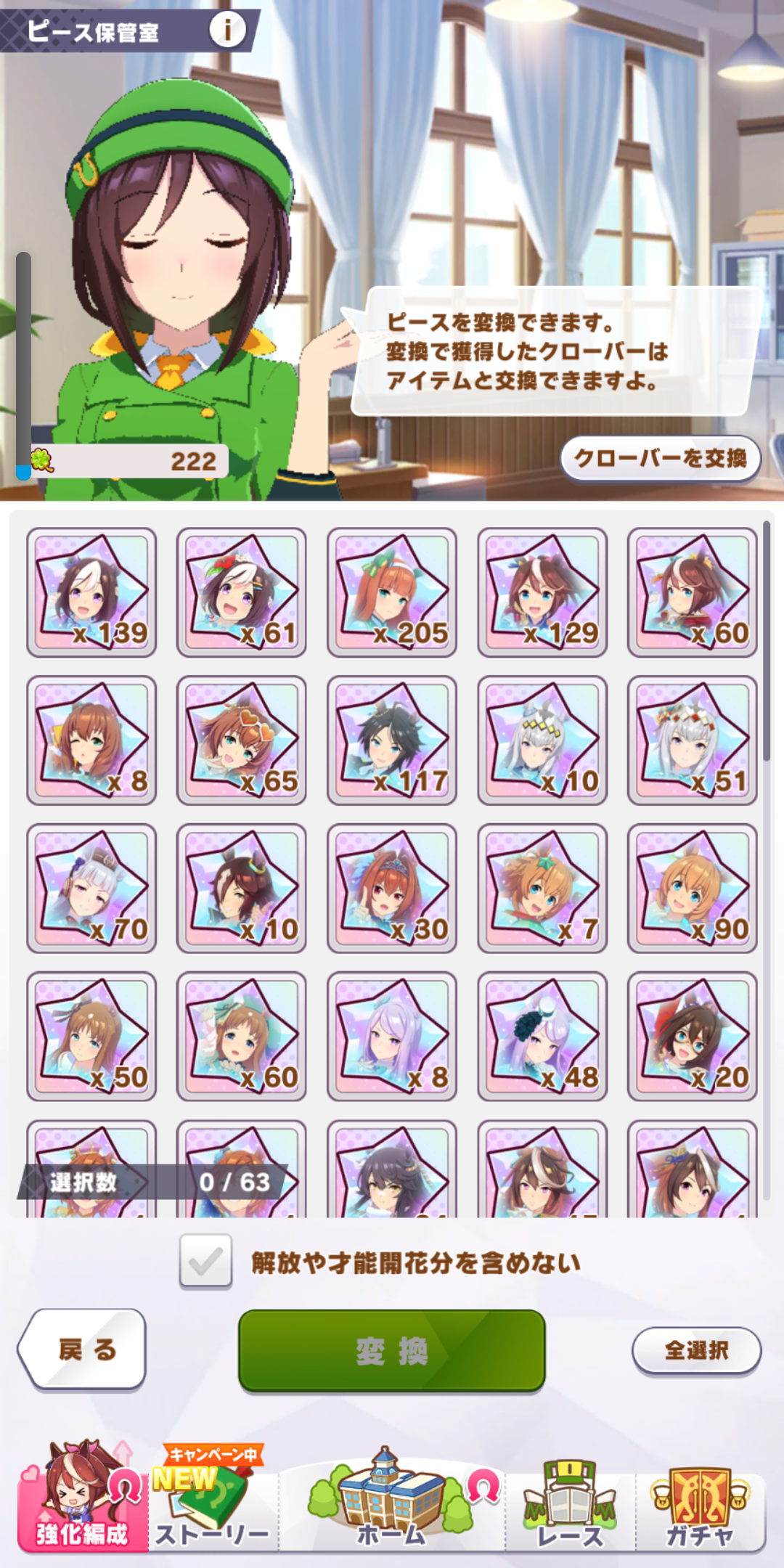Select the piece tile showing x 90
The image size is (784, 1568).
[693, 888]
